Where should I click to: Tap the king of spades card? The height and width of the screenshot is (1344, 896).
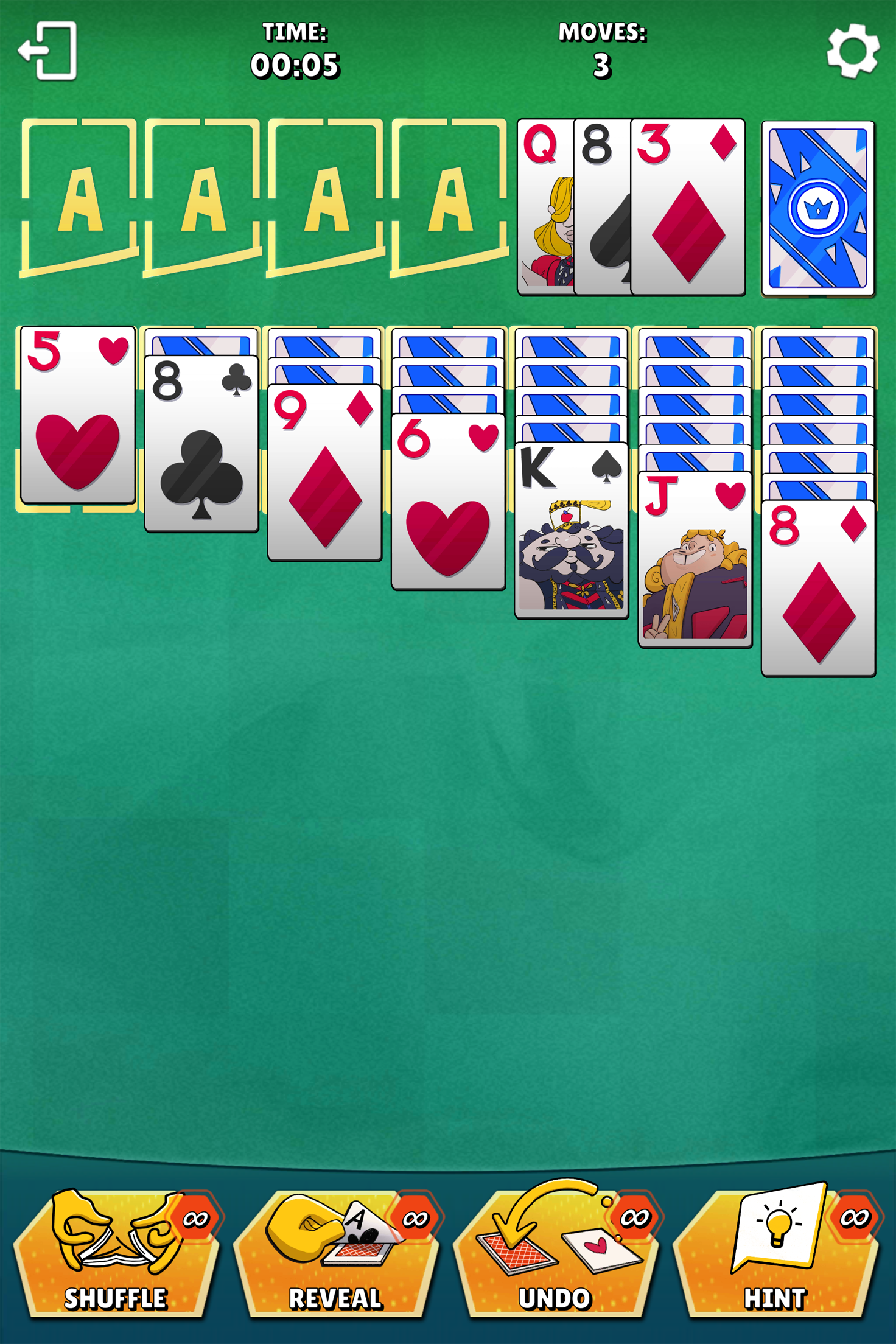(x=571, y=531)
